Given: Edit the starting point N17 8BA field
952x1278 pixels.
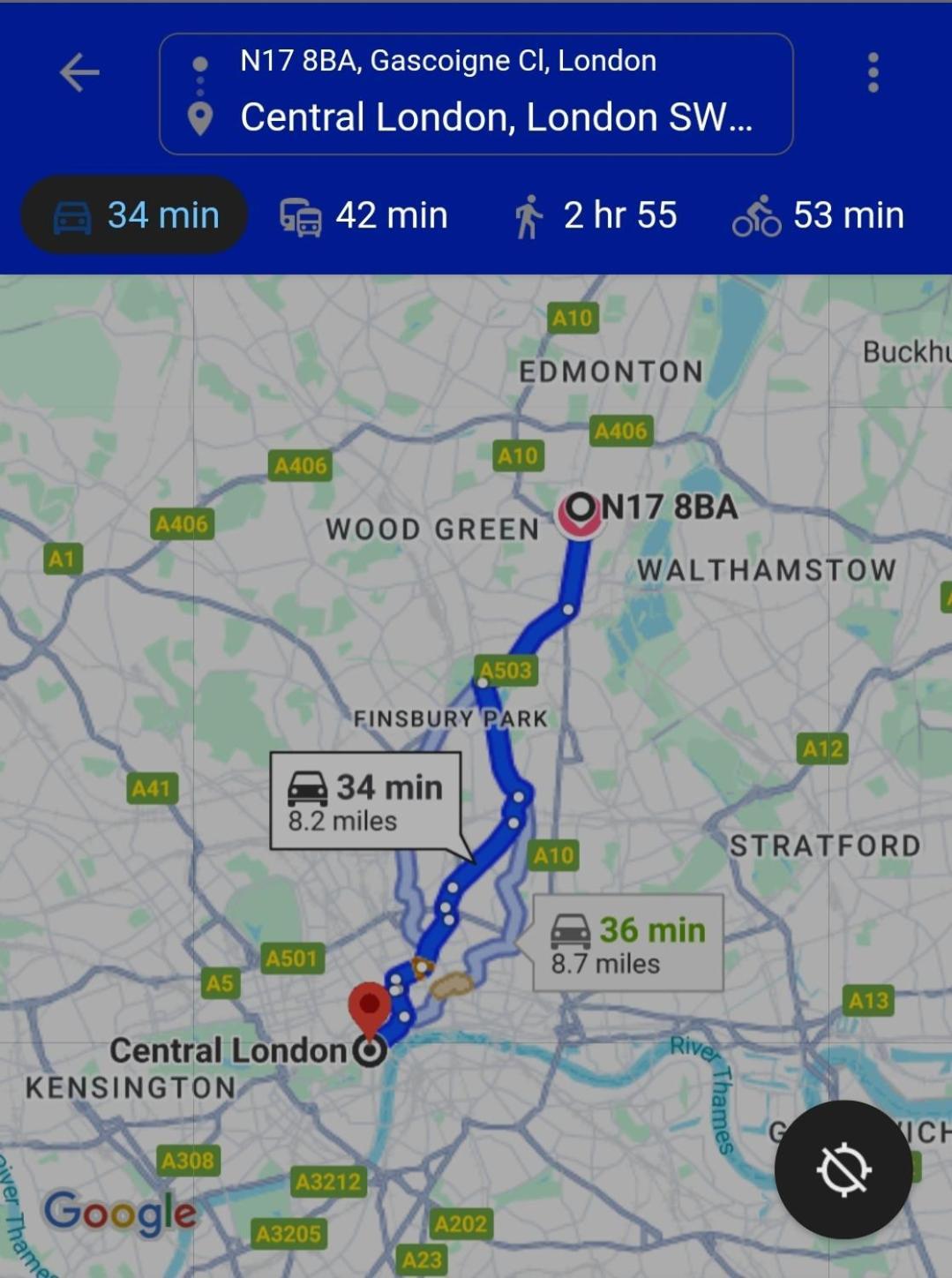Looking at the screenshot, I should pos(448,61).
